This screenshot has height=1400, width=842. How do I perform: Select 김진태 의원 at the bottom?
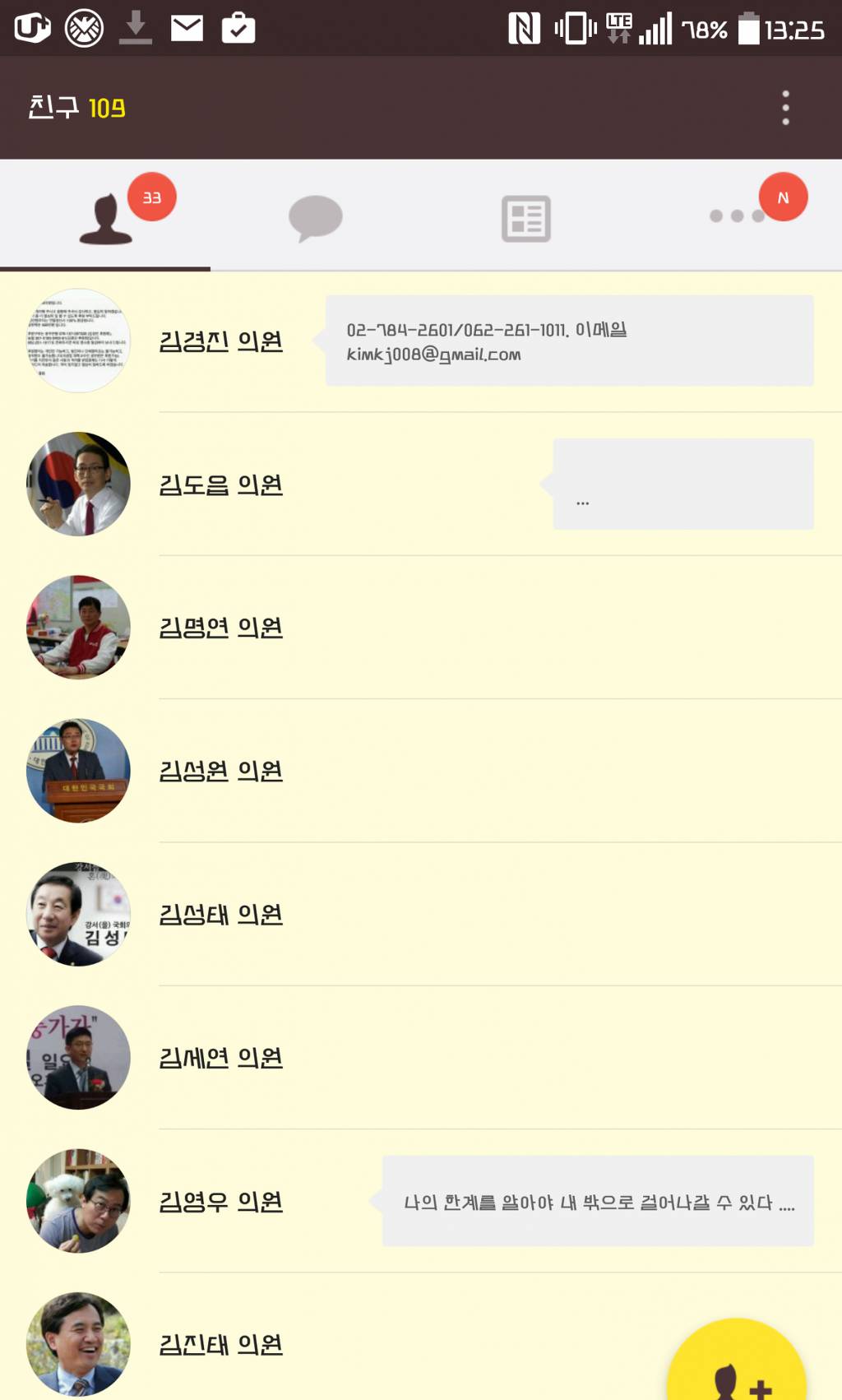222,1345
